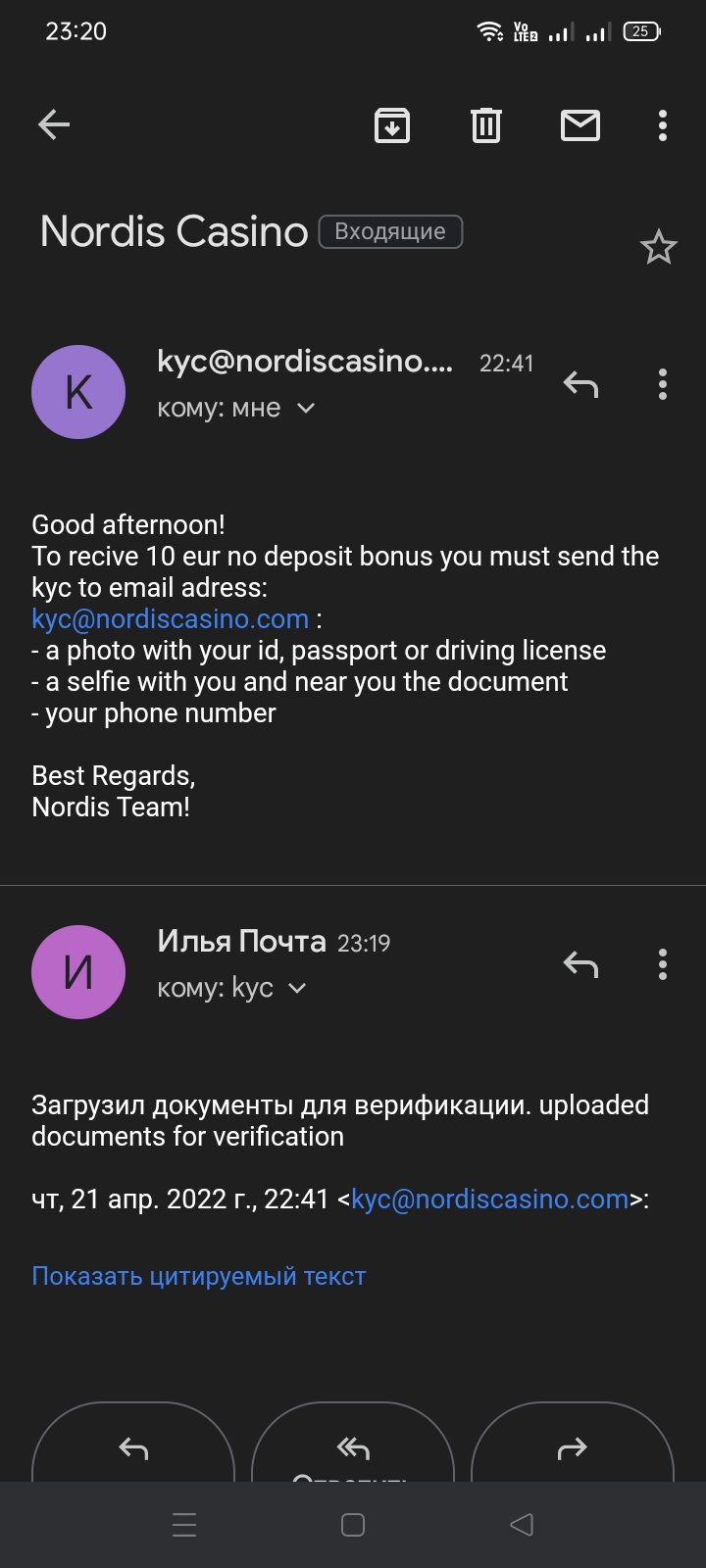
Task: Tap the back arrow to return to inbox
Action: [54, 123]
